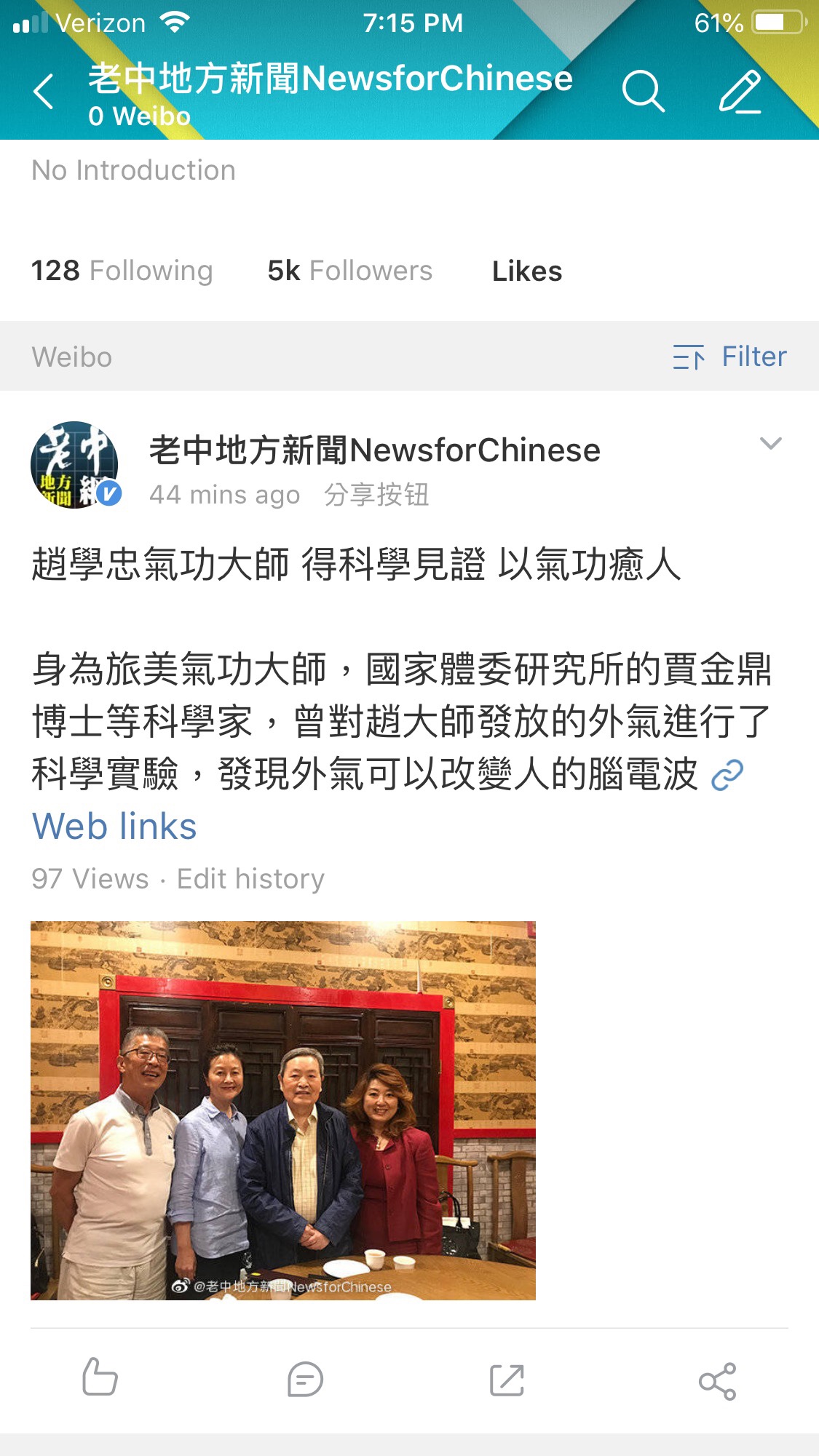Tap the 分享按钮 source label
The width and height of the screenshot is (819, 1456).
(376, 495)
